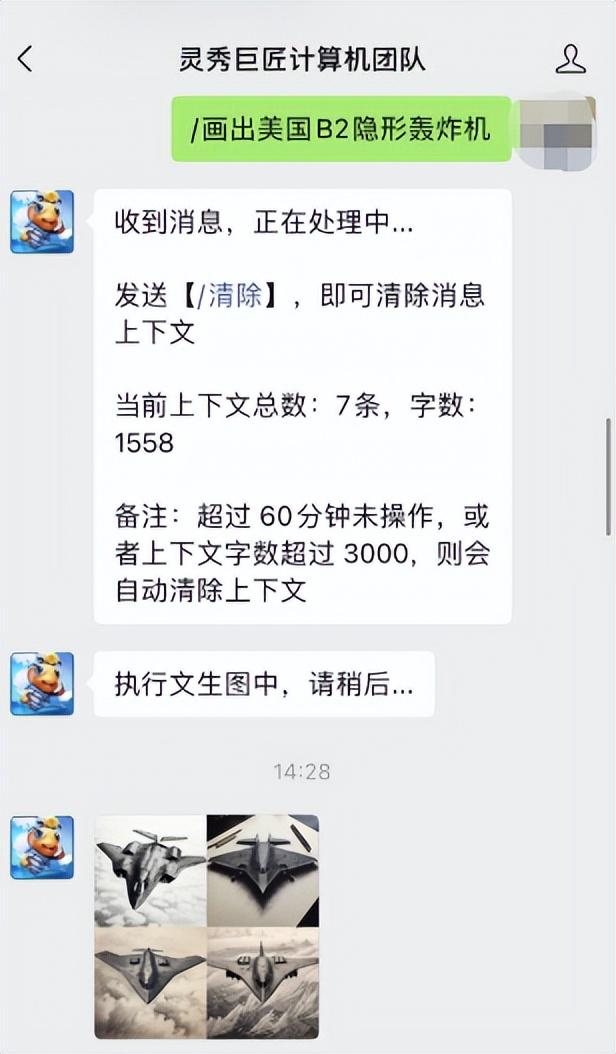The height and width of the screenshot is (1054, 616).
Task: Open bot avatar beside 执行文生图中 message
Action: click(x=42, y=684)
